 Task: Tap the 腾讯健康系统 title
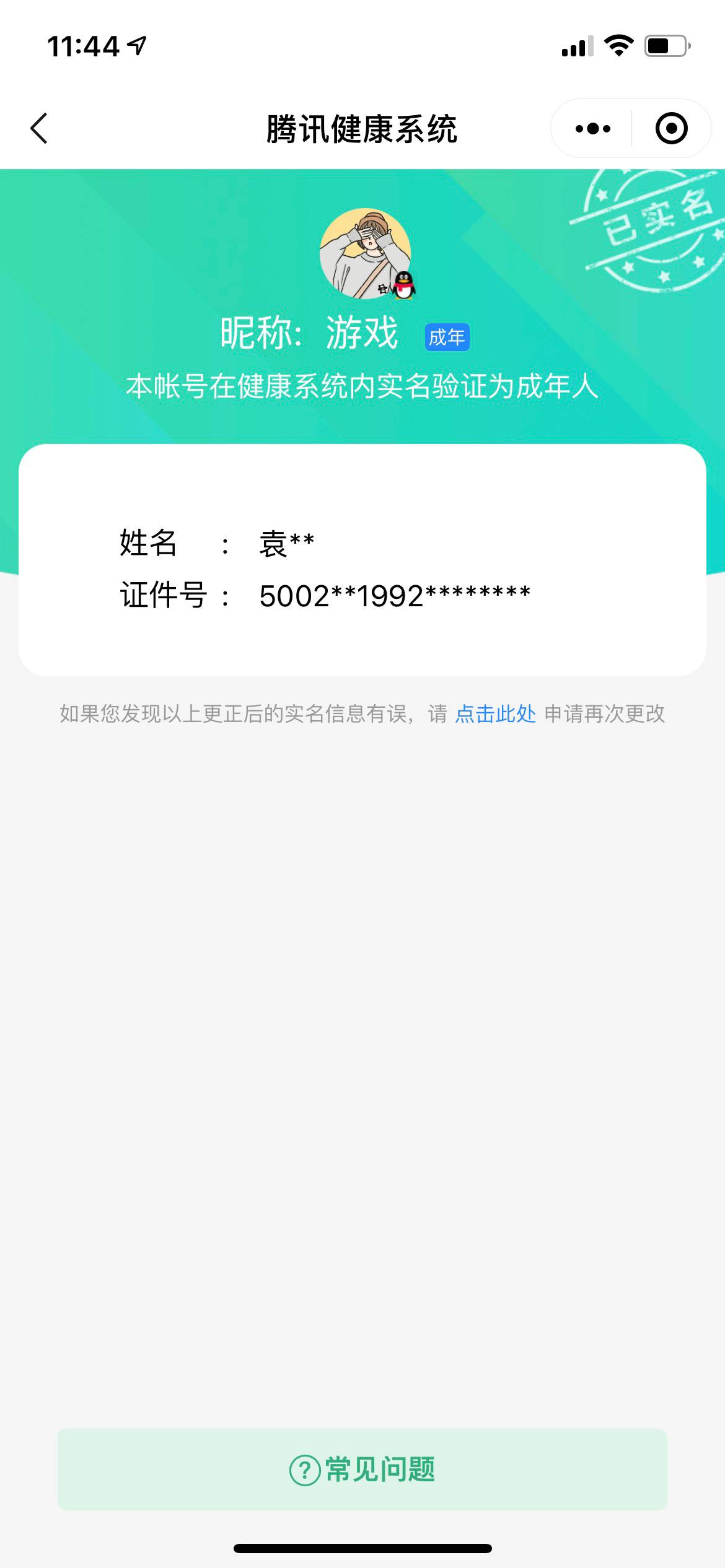pyautogui.click(x=362, y=128)
